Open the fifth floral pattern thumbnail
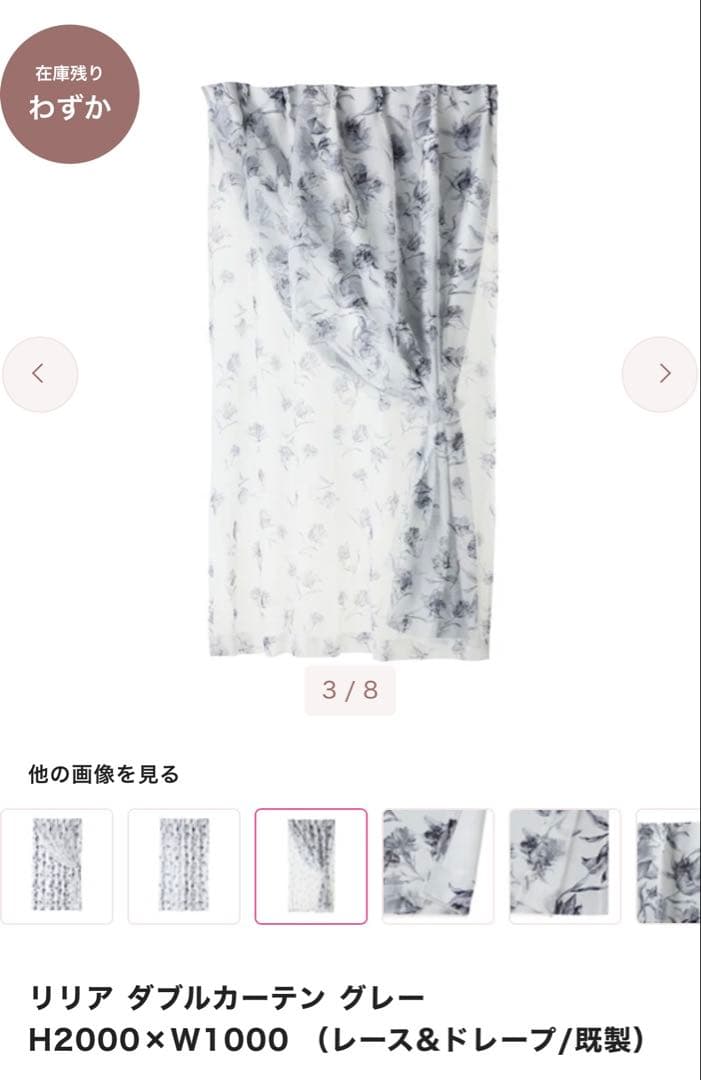Image resolution: width=701 pixels, height=1080 pixels. [x=565, y=866]
